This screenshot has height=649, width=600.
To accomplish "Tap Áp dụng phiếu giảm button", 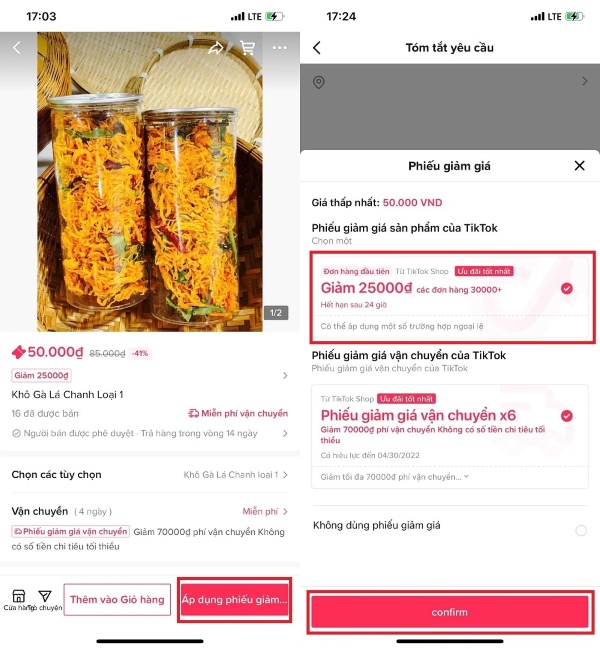I will 234,600.
